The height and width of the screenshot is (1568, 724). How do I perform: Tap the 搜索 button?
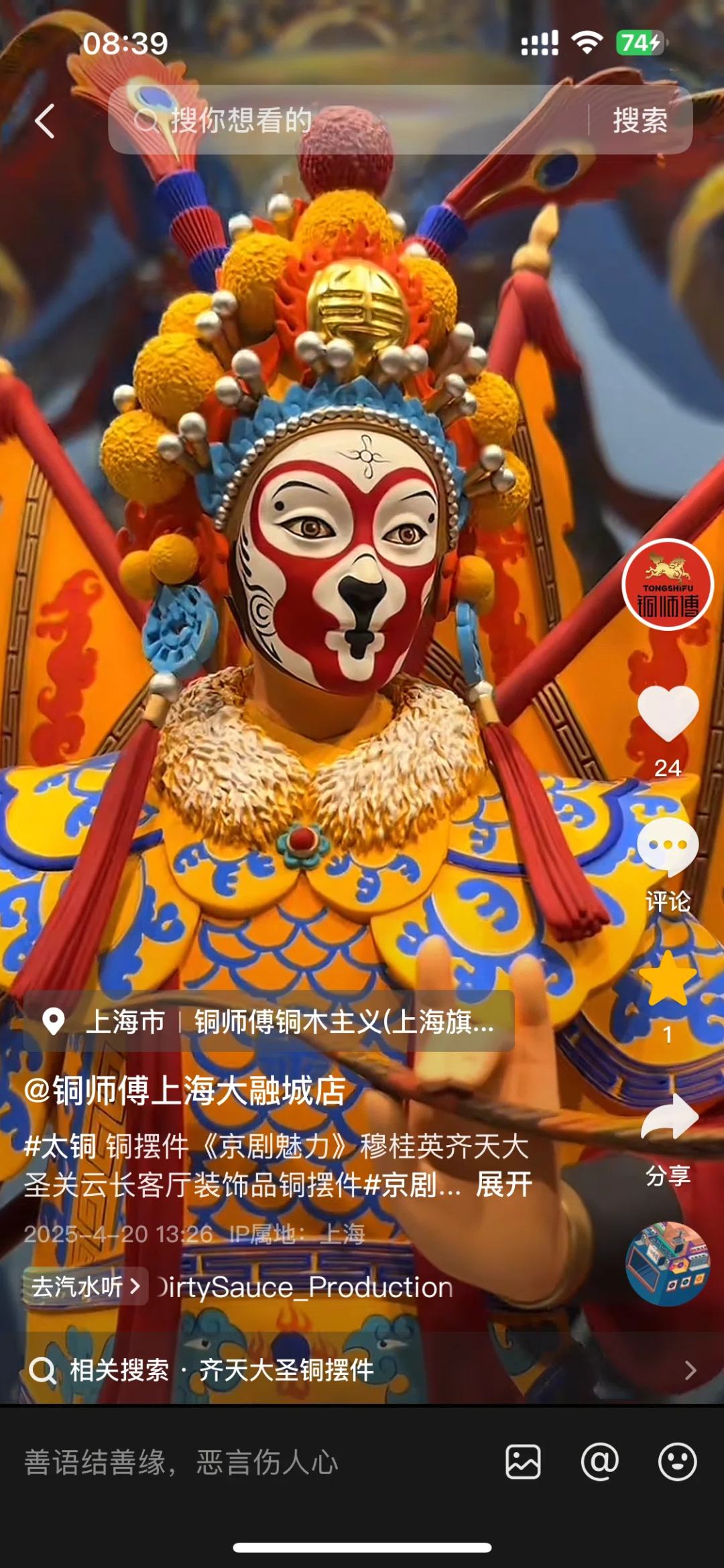[640, 121]
